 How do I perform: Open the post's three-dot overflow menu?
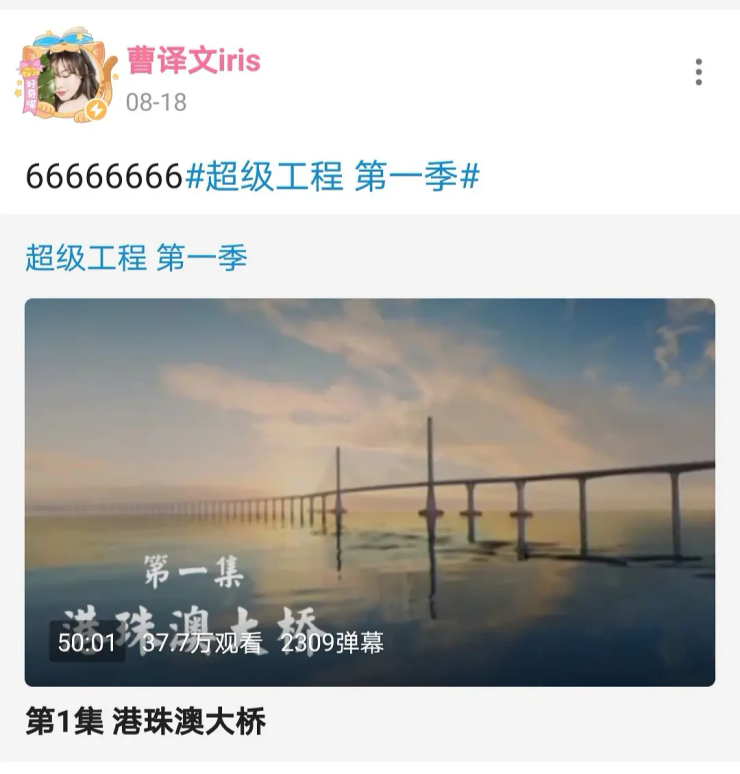[x=698, y=72]
